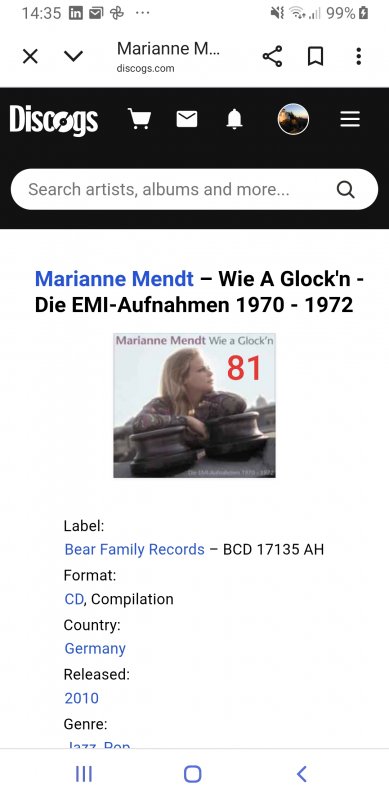Go to the Discogs home logo

54,120
